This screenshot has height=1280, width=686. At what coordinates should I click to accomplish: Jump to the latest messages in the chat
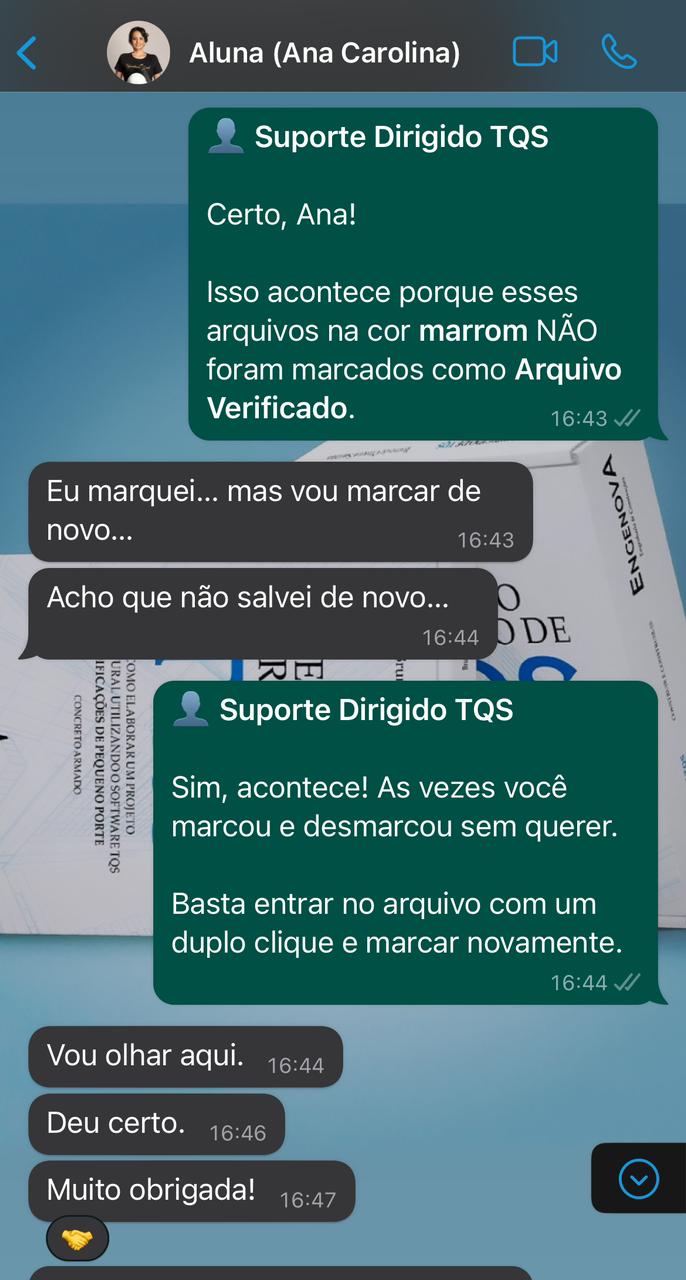639,1179
